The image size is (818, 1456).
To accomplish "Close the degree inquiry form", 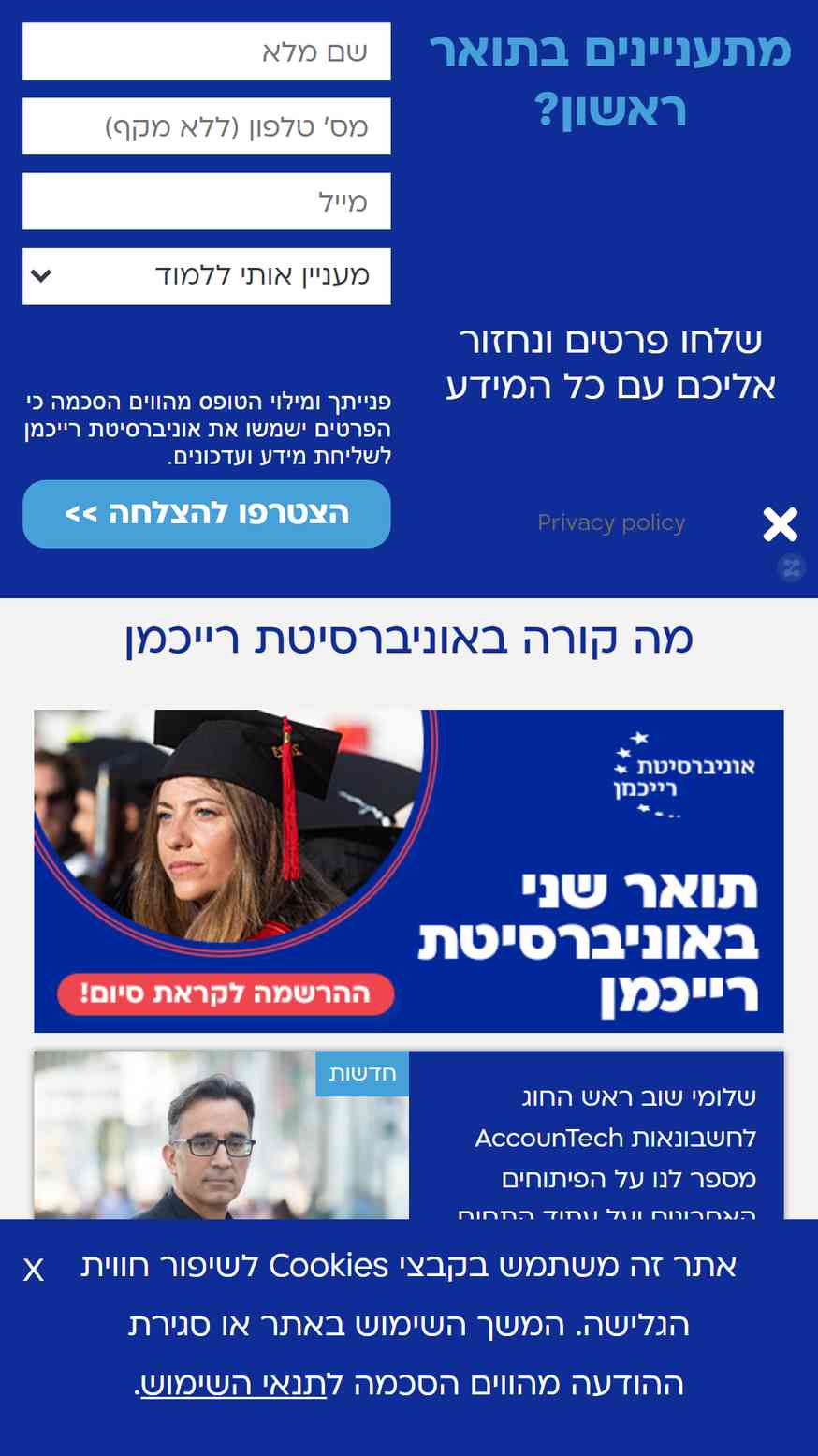I will pos(780,524).
